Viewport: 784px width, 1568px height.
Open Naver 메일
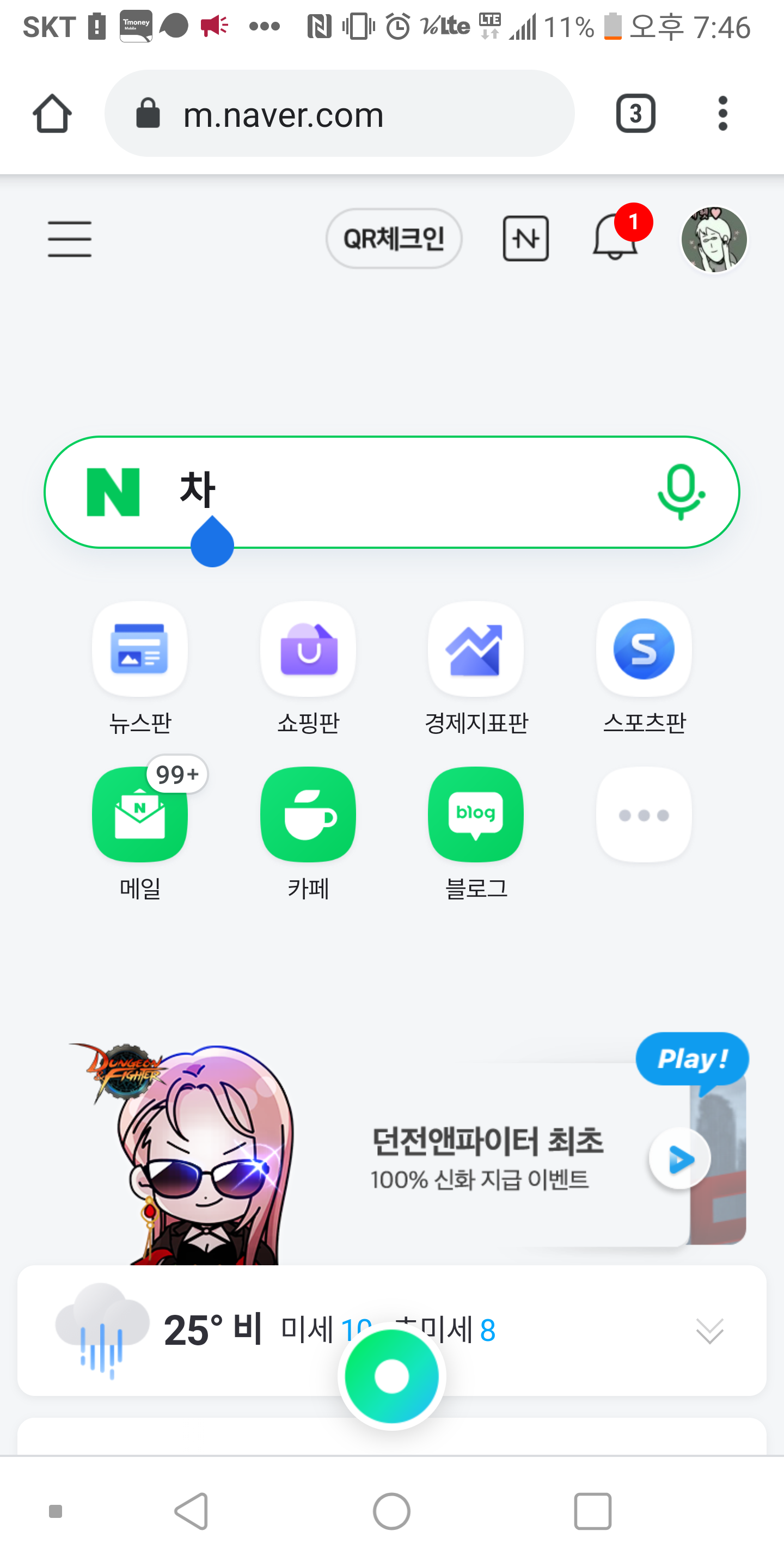coord(140,814)
